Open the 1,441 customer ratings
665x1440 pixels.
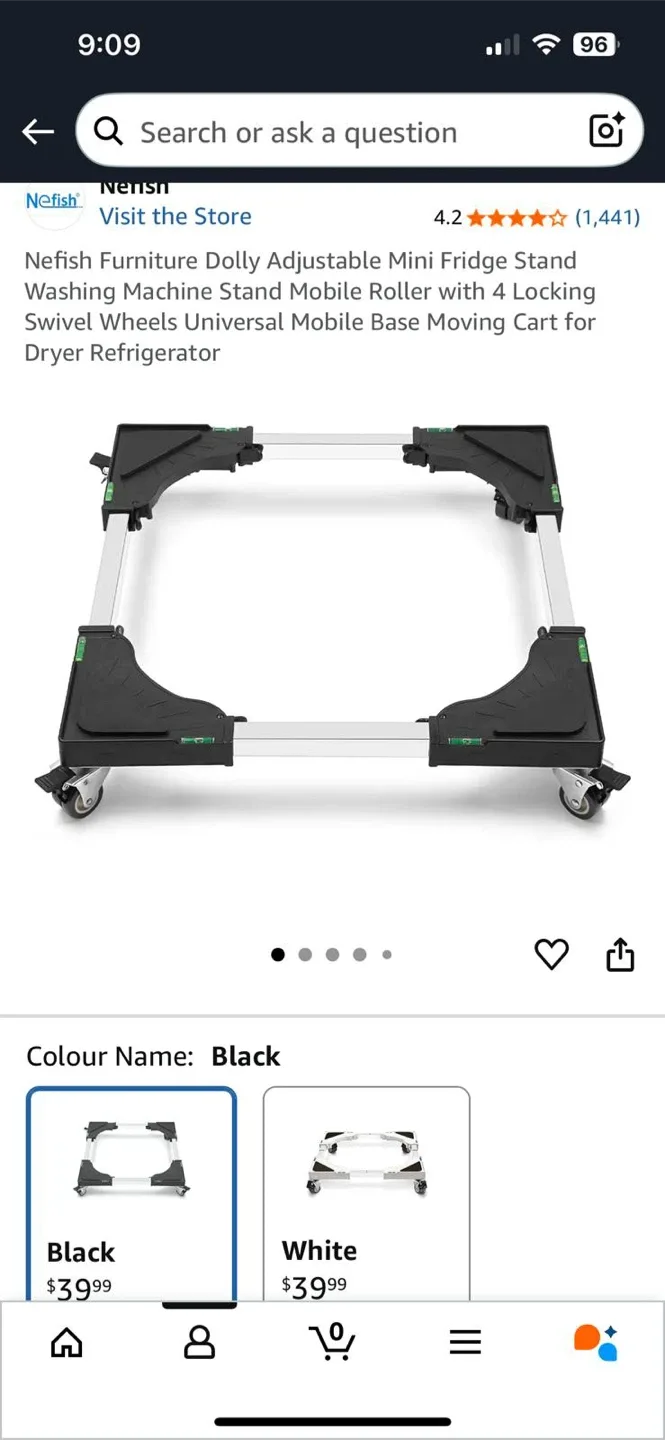point(607,217)
